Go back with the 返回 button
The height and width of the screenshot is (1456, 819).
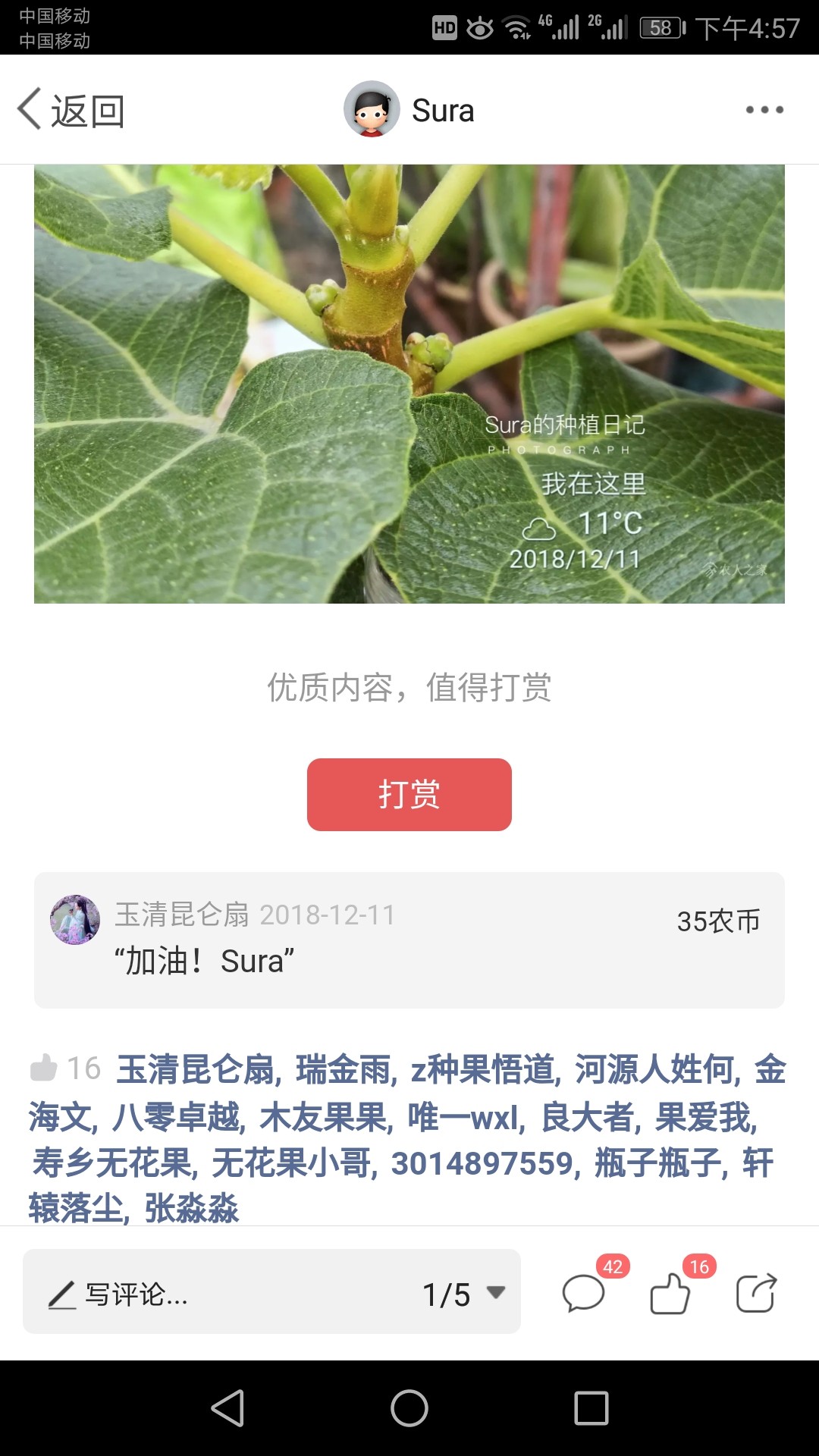point(71,111)
